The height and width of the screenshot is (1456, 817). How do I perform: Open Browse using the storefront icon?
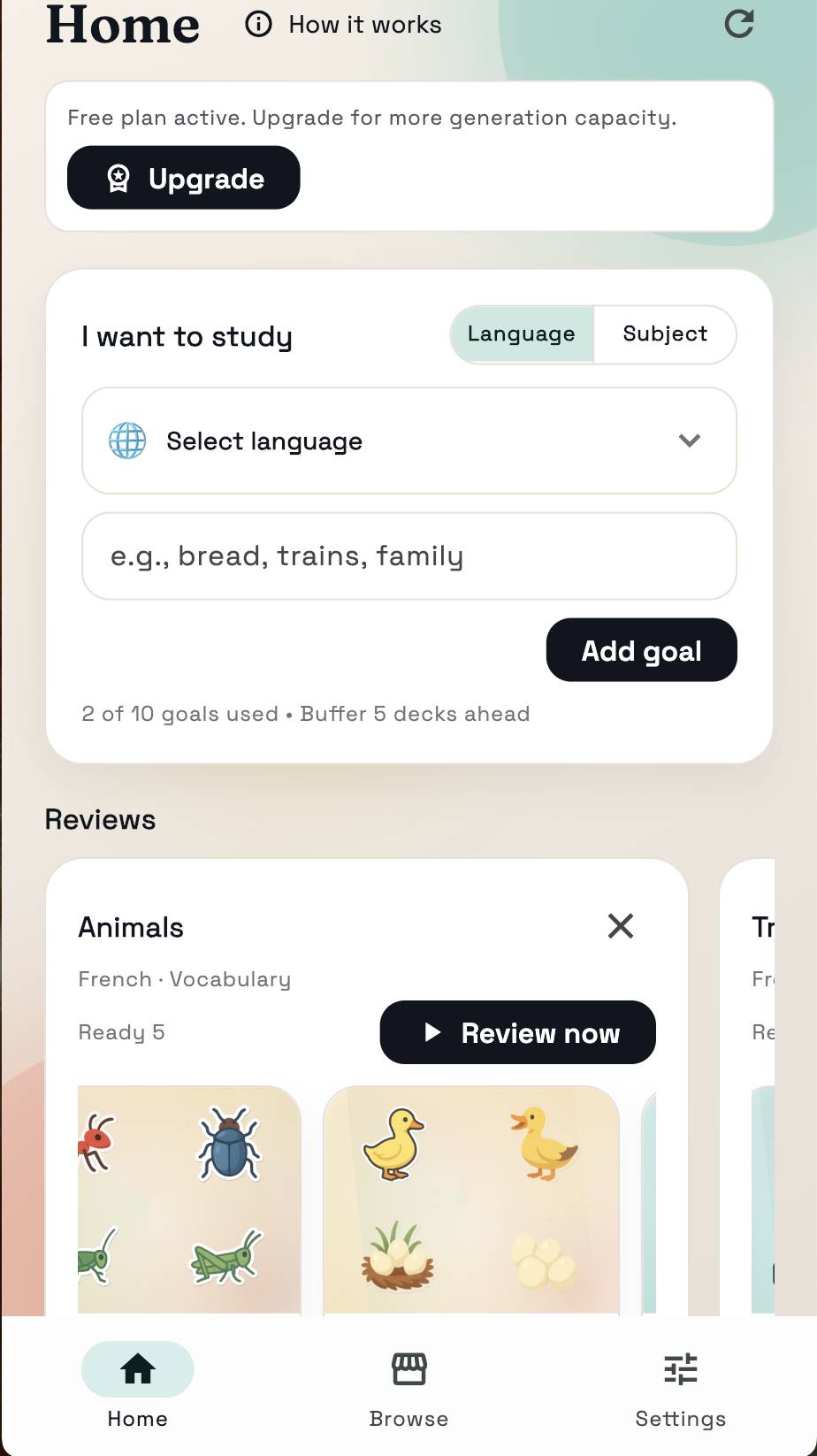tap(408, 1368)
